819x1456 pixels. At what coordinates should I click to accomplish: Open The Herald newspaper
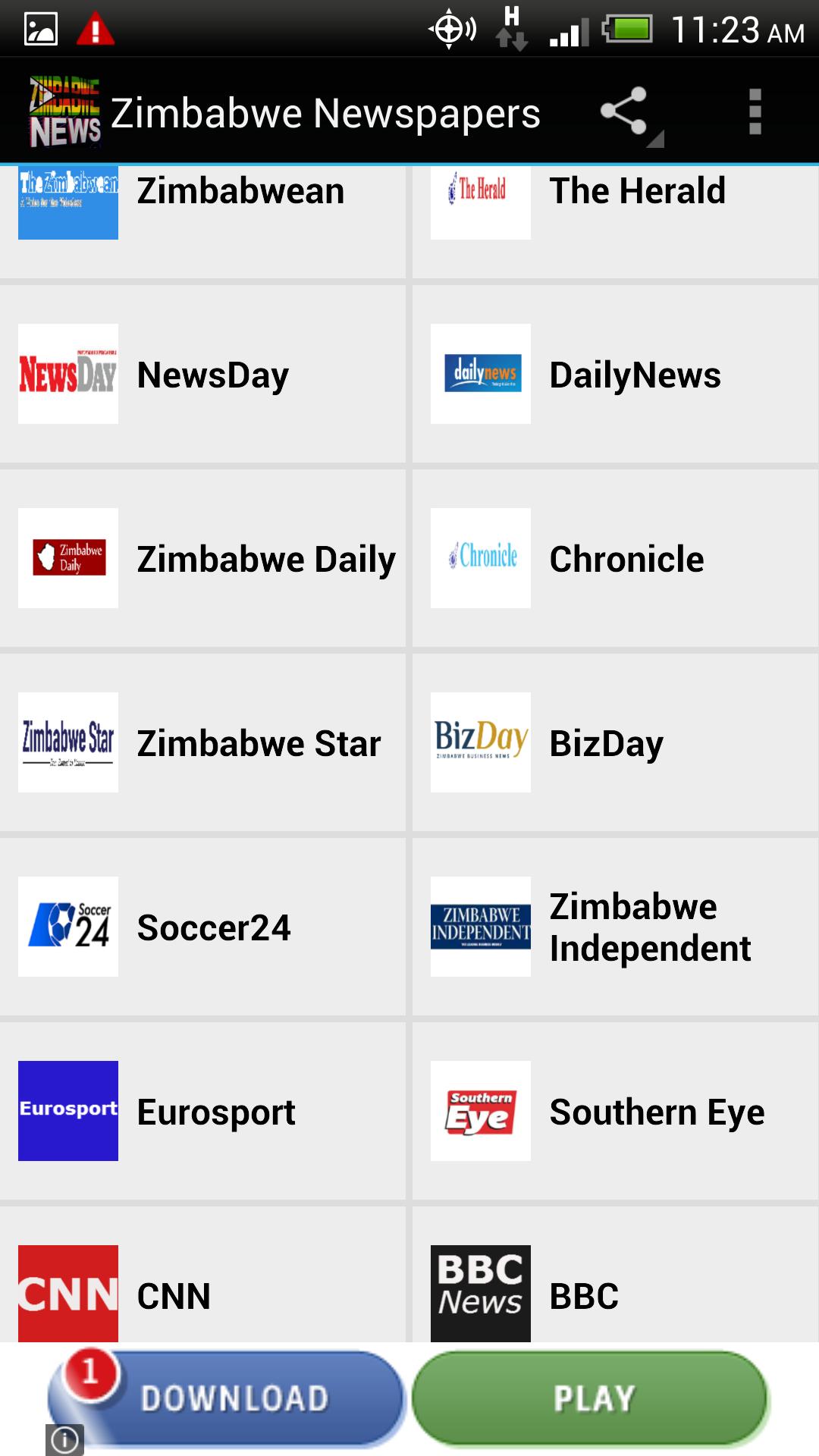(x=615, y=221)
